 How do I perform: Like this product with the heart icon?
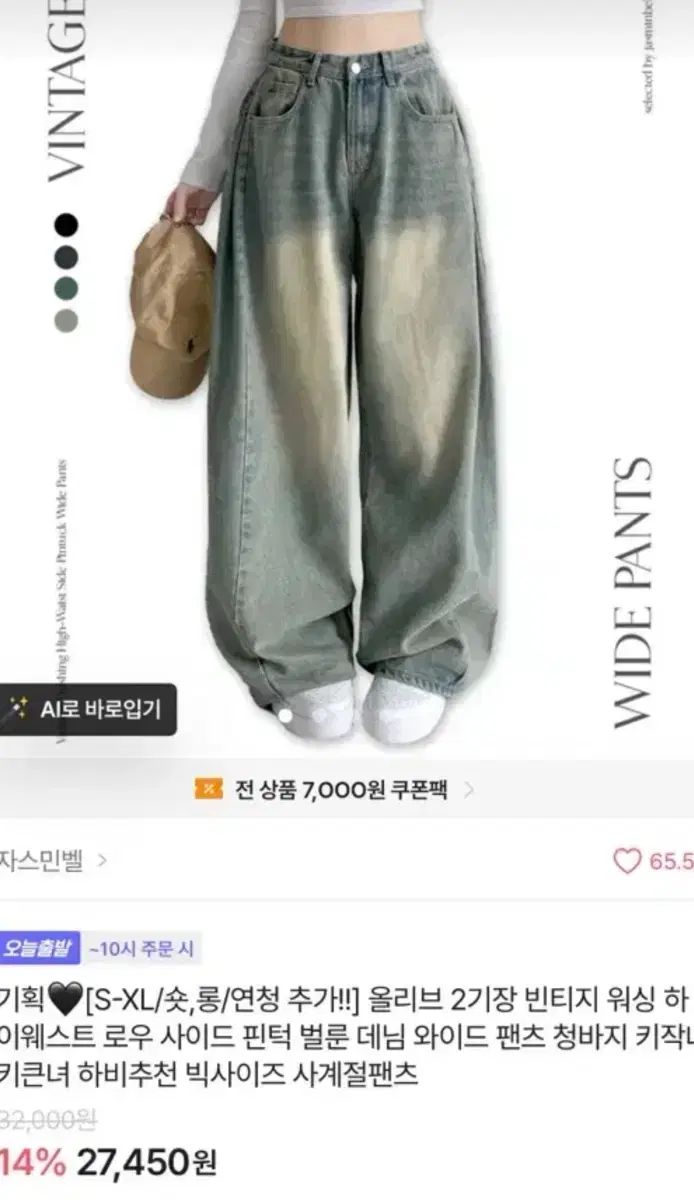click(627, 861)
